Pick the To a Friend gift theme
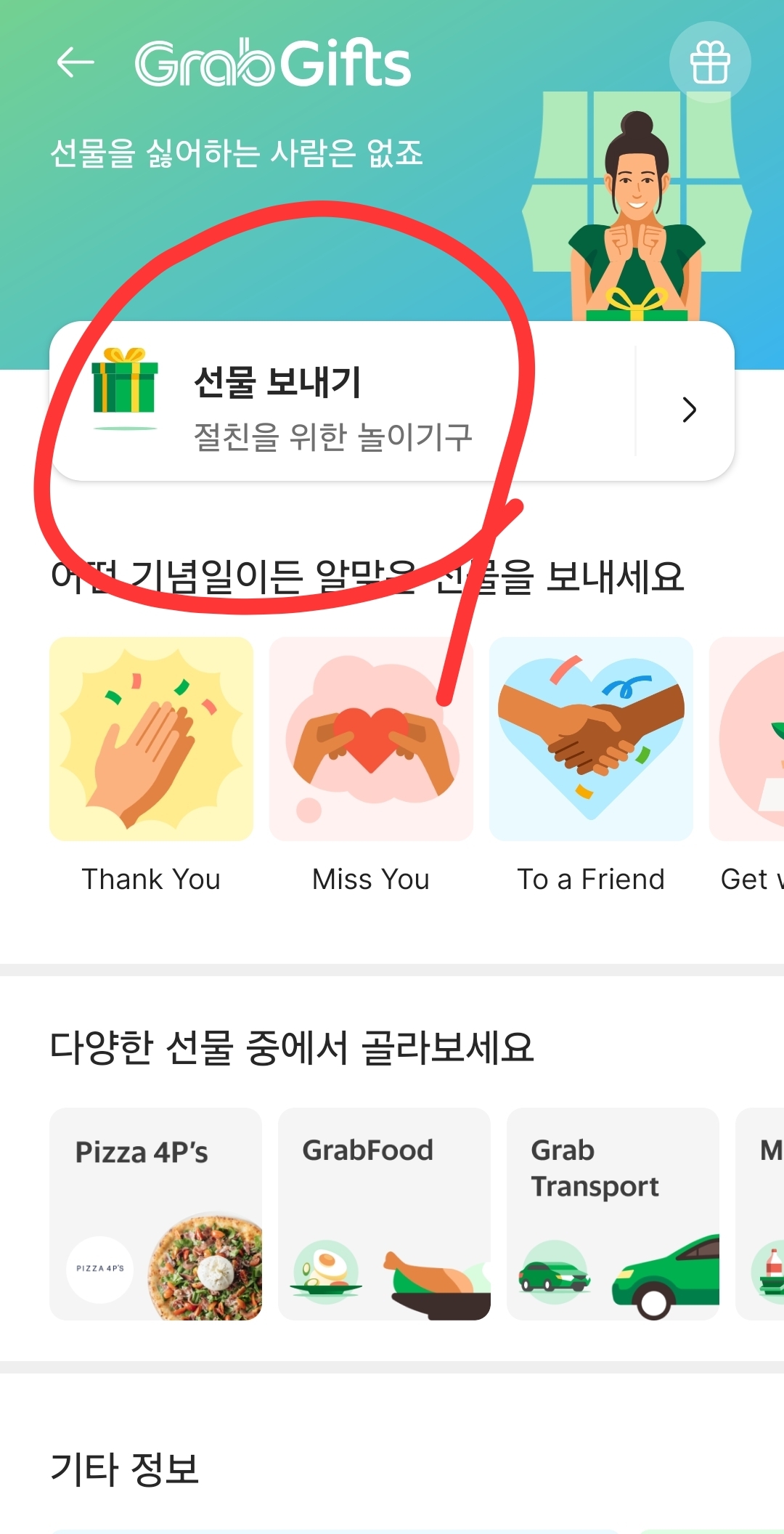The height and width of the screenshot is (1534, 784). 591,739
